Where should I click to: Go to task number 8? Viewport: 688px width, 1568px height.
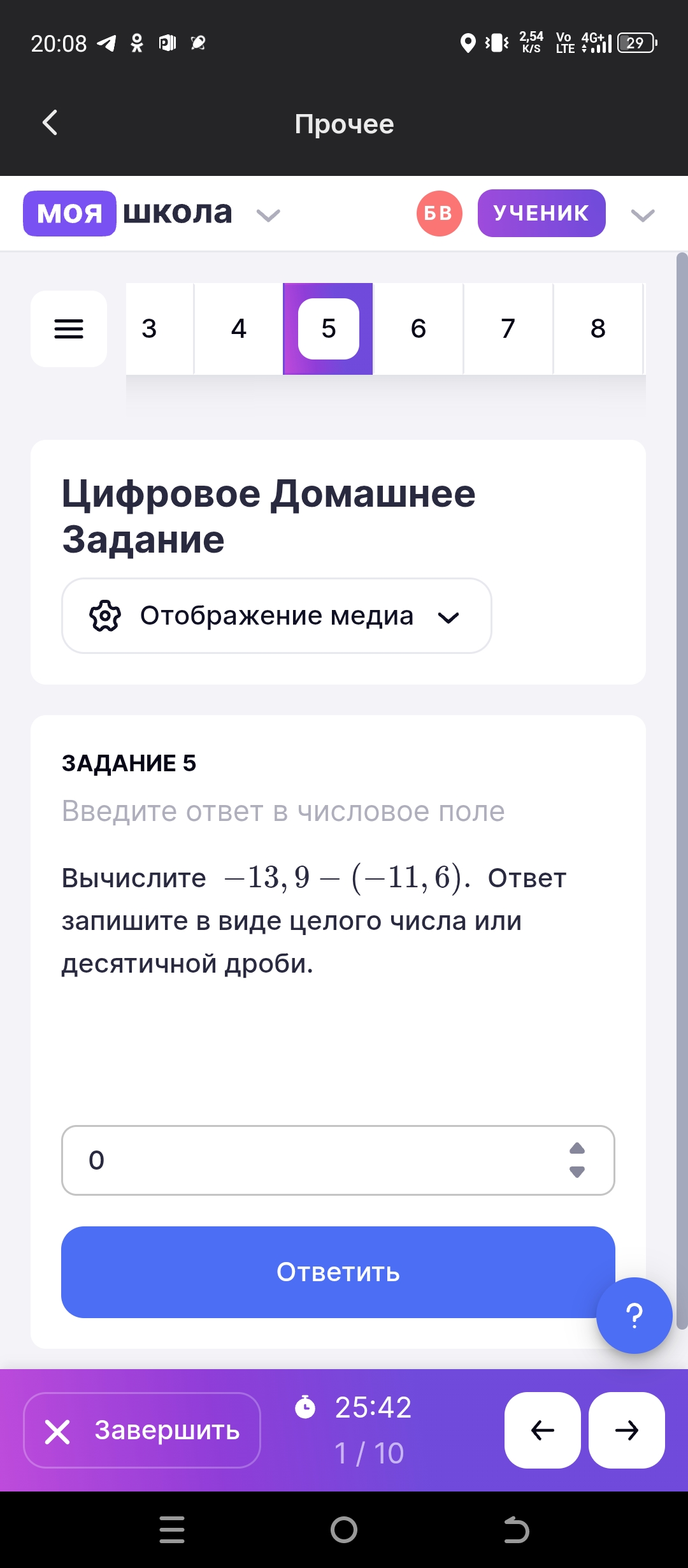tap(598, 329)
